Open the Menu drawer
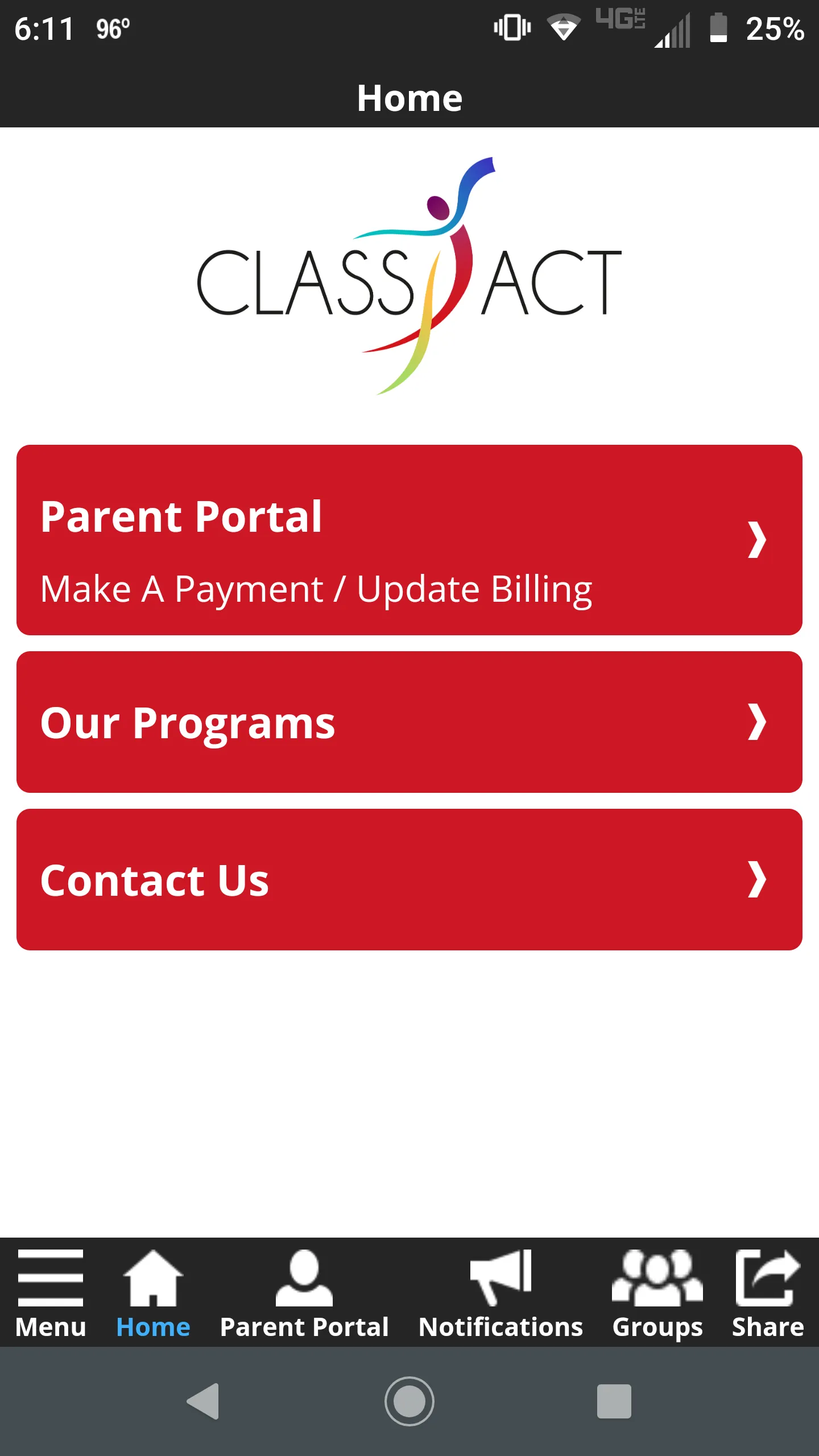This screenshot has width=819, height=1456. tap(51, 1293)
